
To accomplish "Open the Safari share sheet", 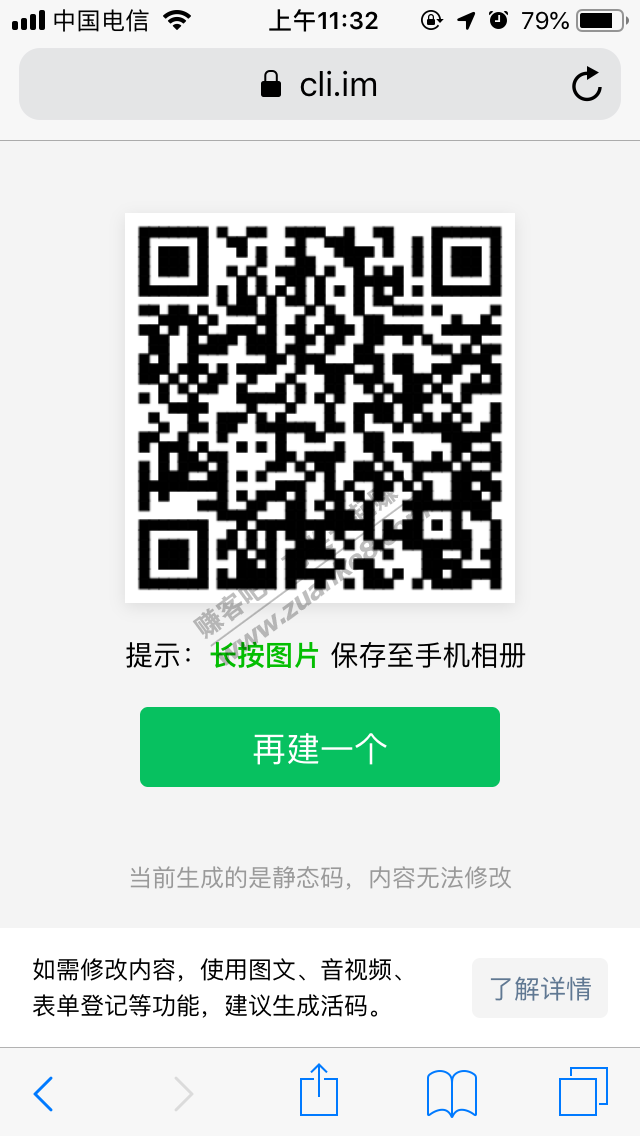I will tap(319, 1091).
